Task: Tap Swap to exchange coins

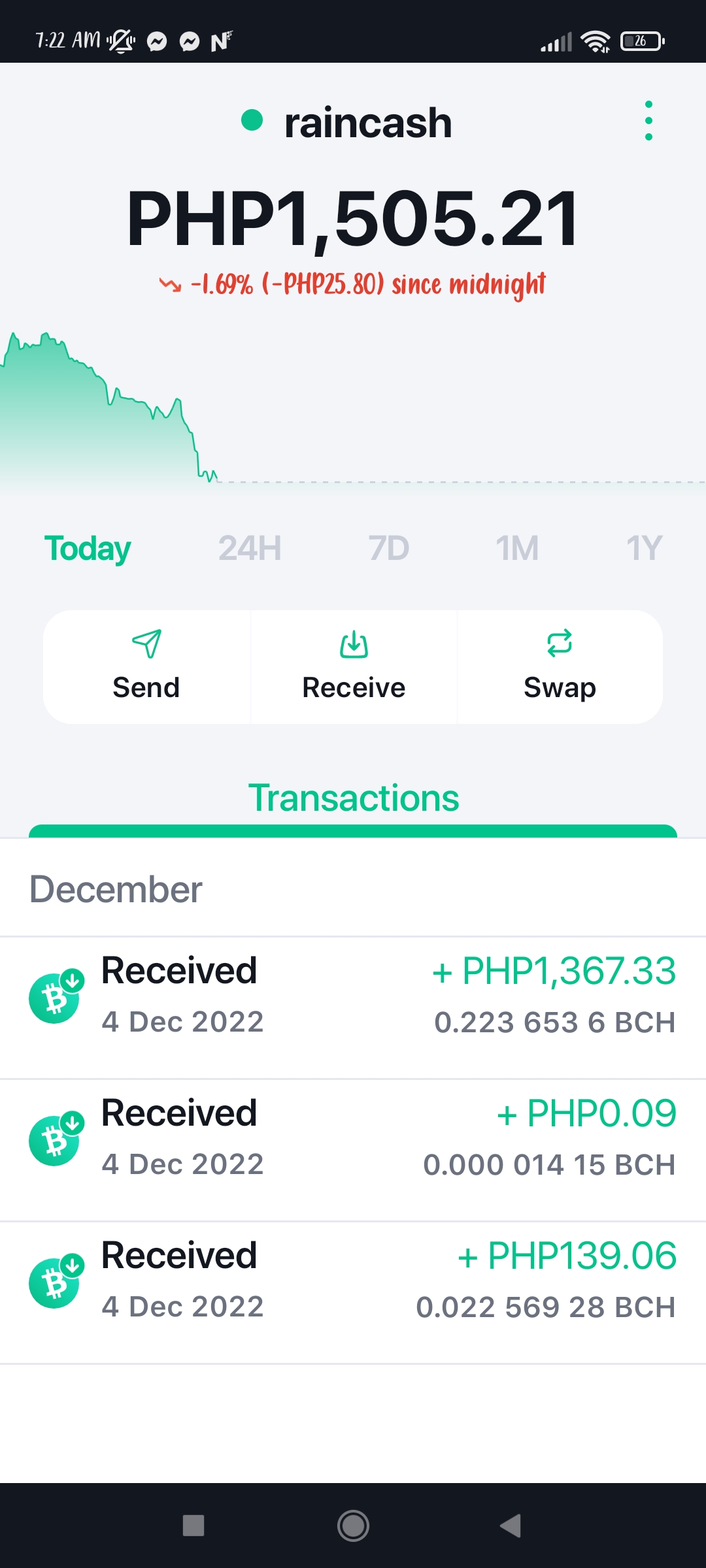Action: 560,667
